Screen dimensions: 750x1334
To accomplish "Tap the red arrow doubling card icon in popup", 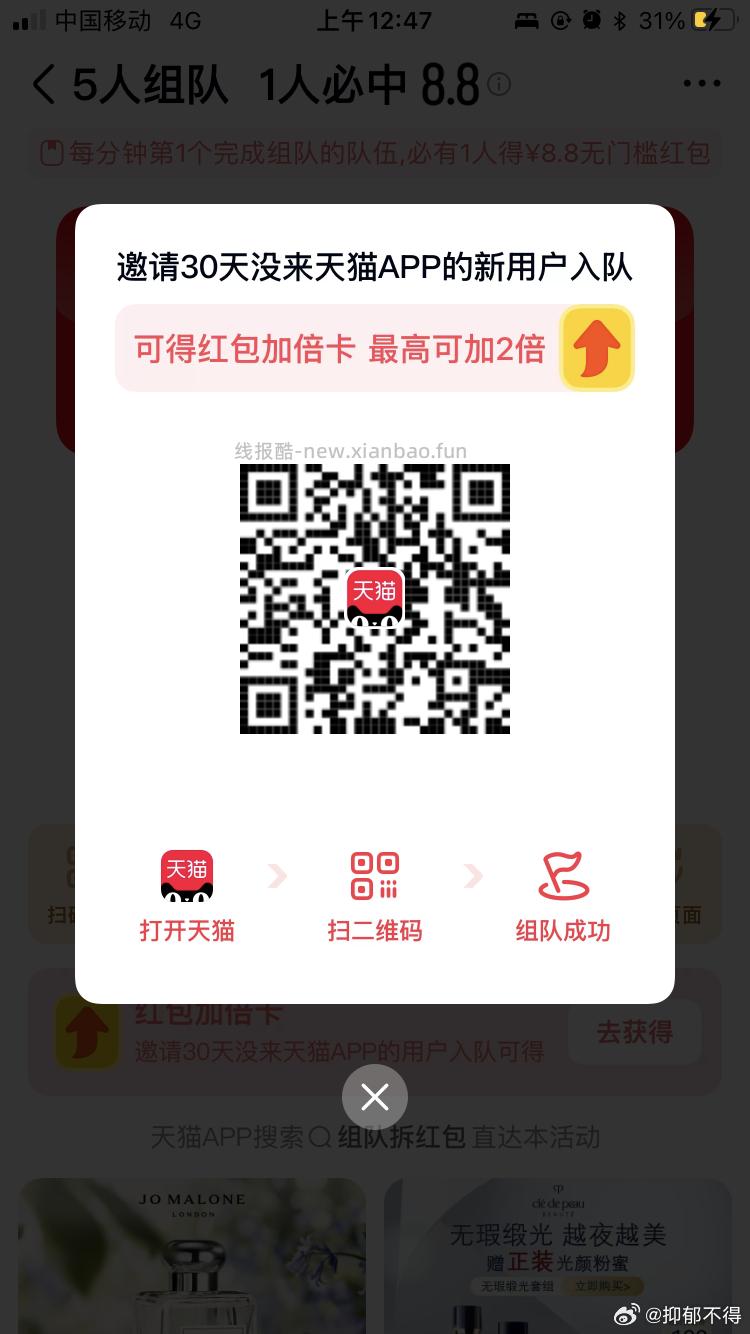I will 597,348.
